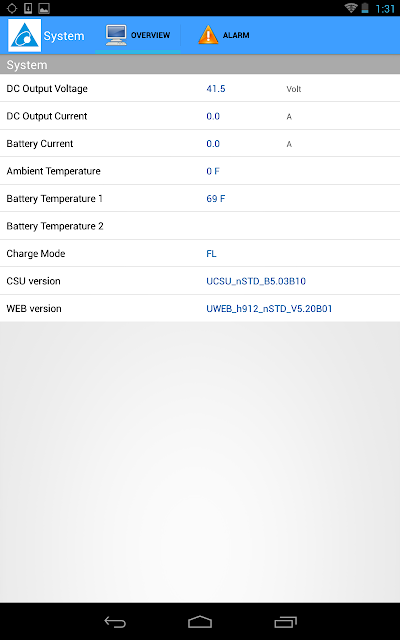
Task: Select the Overview tab
Action: pyautogui.click(x=138, y=35)
